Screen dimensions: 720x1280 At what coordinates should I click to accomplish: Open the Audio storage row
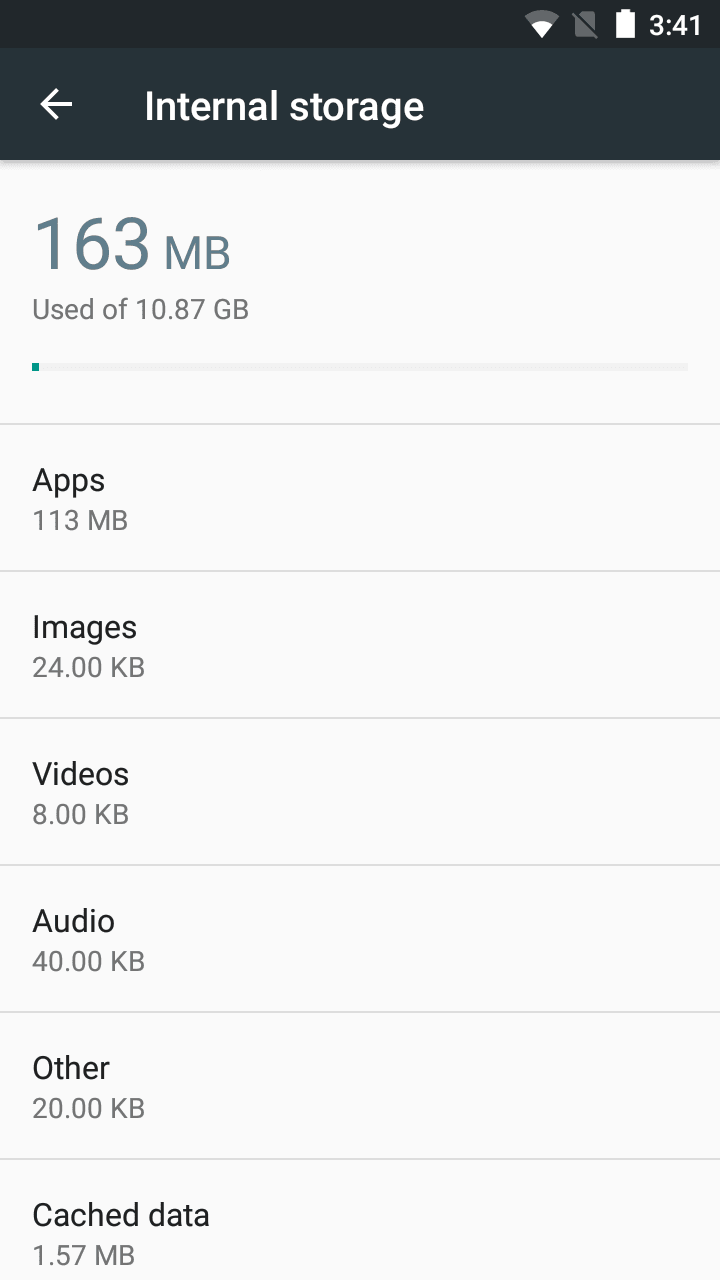[x=360, y=939]
